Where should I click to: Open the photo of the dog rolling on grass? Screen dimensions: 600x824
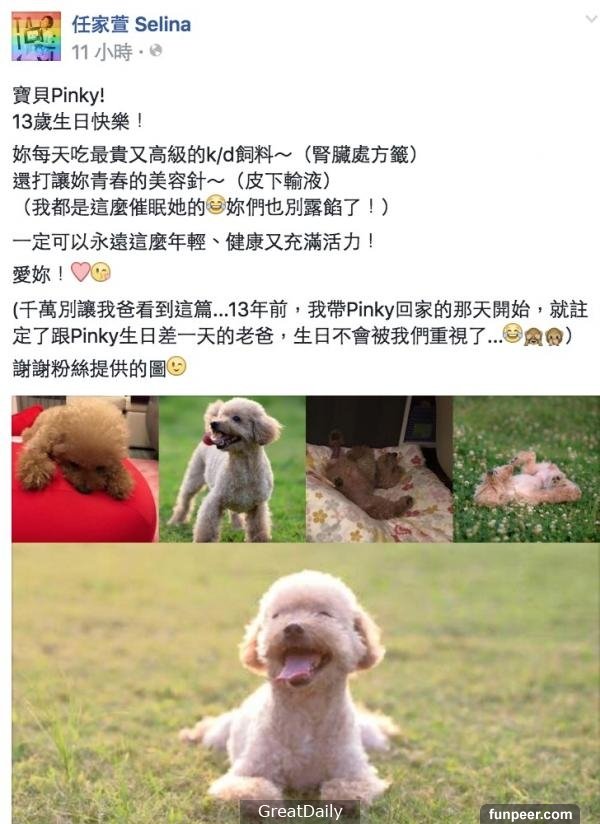coord(526,468)
